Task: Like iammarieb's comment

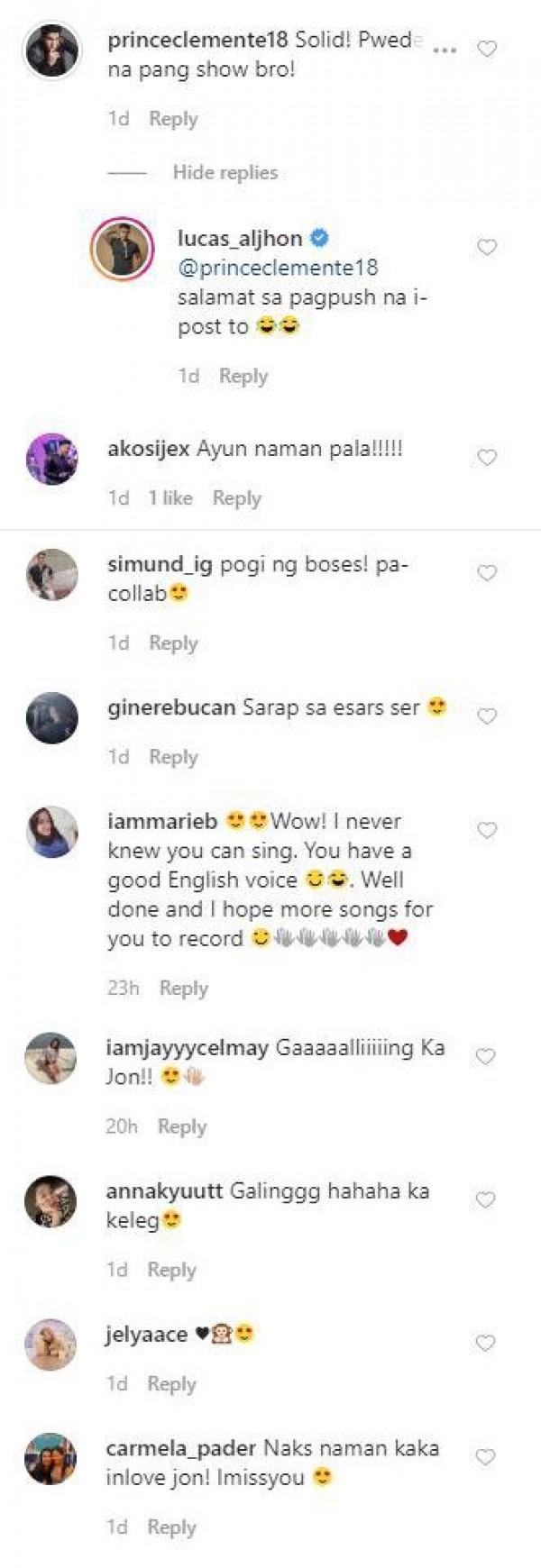Action: pyautogui.click(x=487, y=830)
